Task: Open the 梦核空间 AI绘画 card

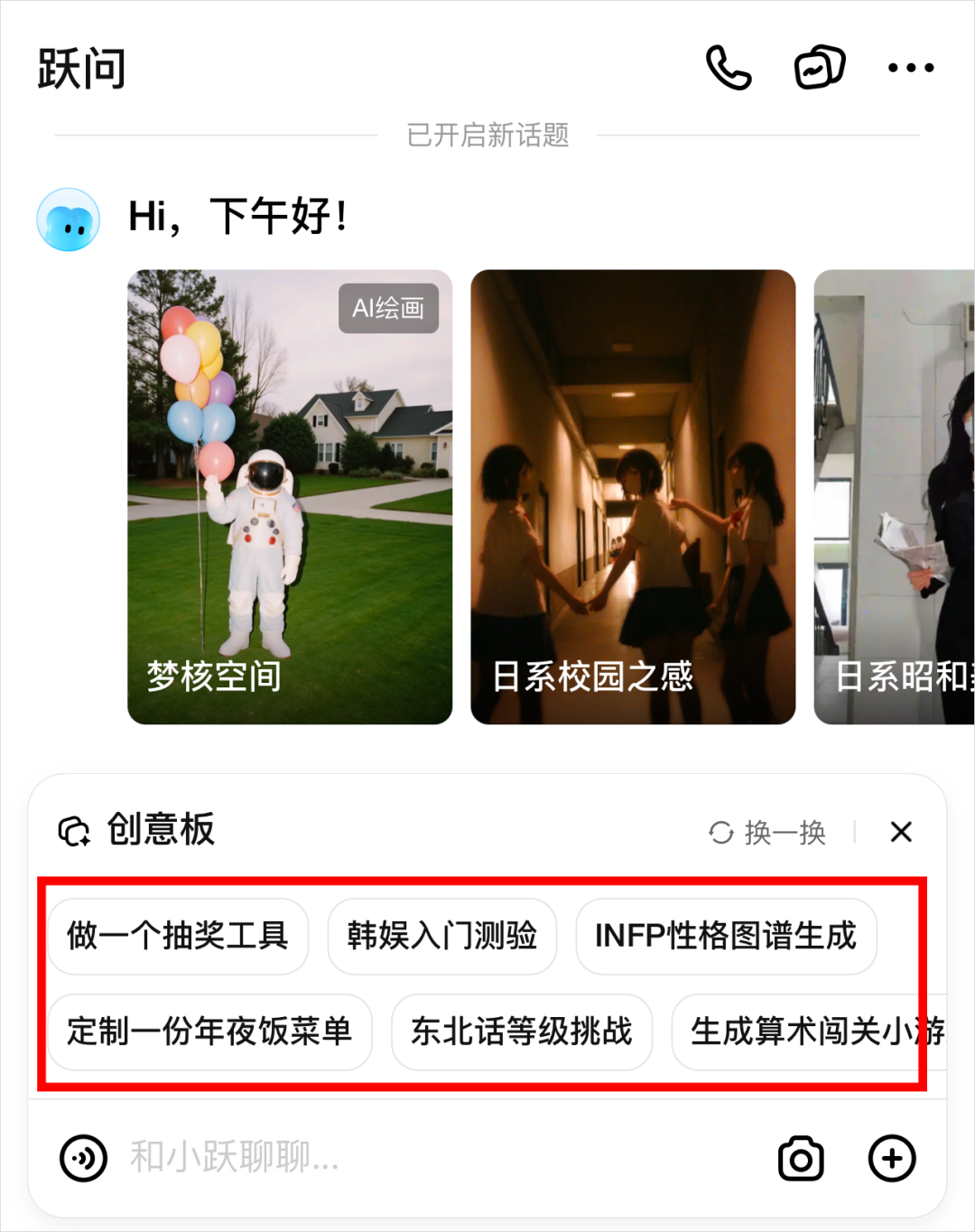Action: [x=290, y=497]
